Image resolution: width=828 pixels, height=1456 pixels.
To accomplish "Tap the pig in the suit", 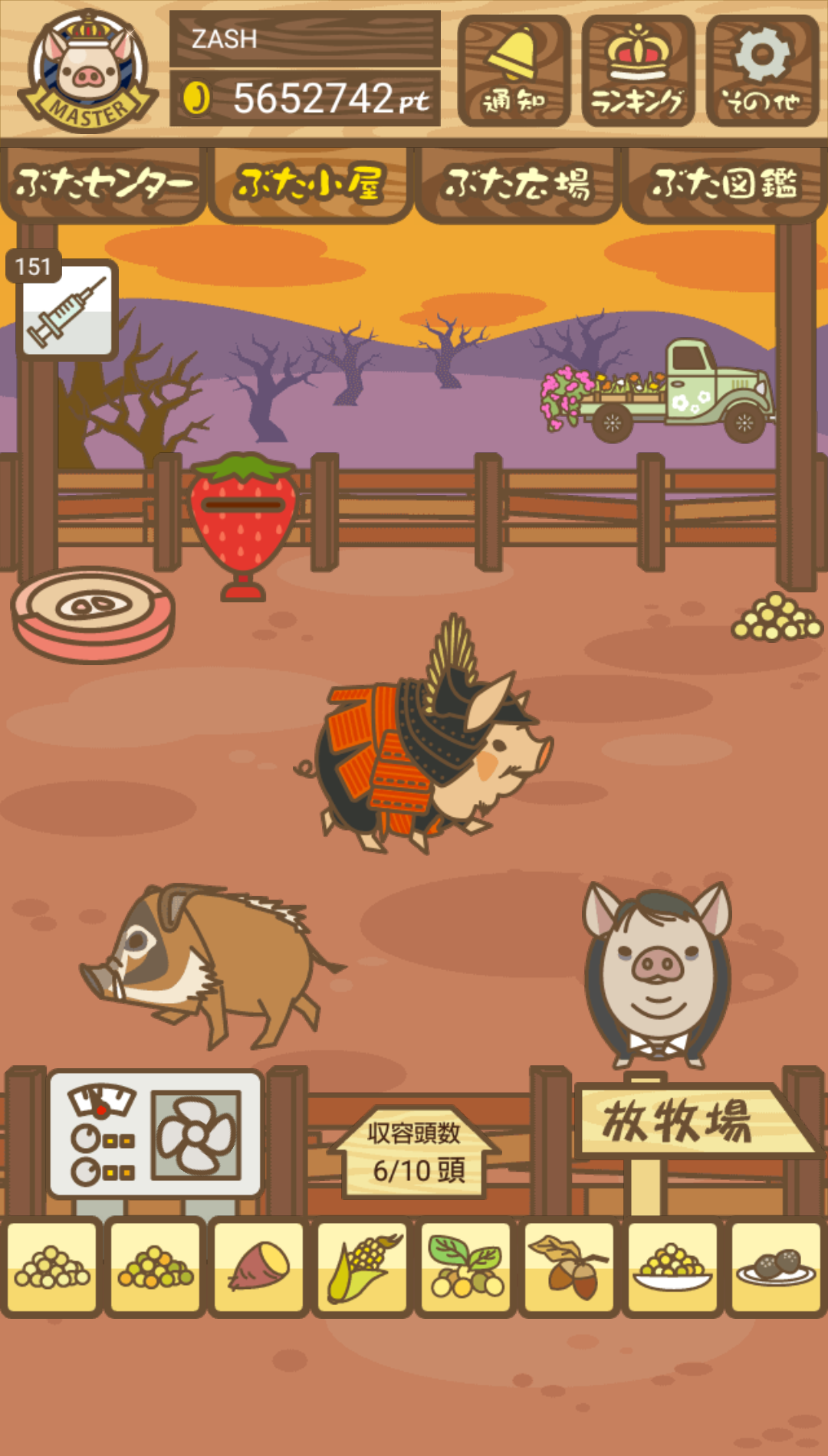I will click(658, 975).
